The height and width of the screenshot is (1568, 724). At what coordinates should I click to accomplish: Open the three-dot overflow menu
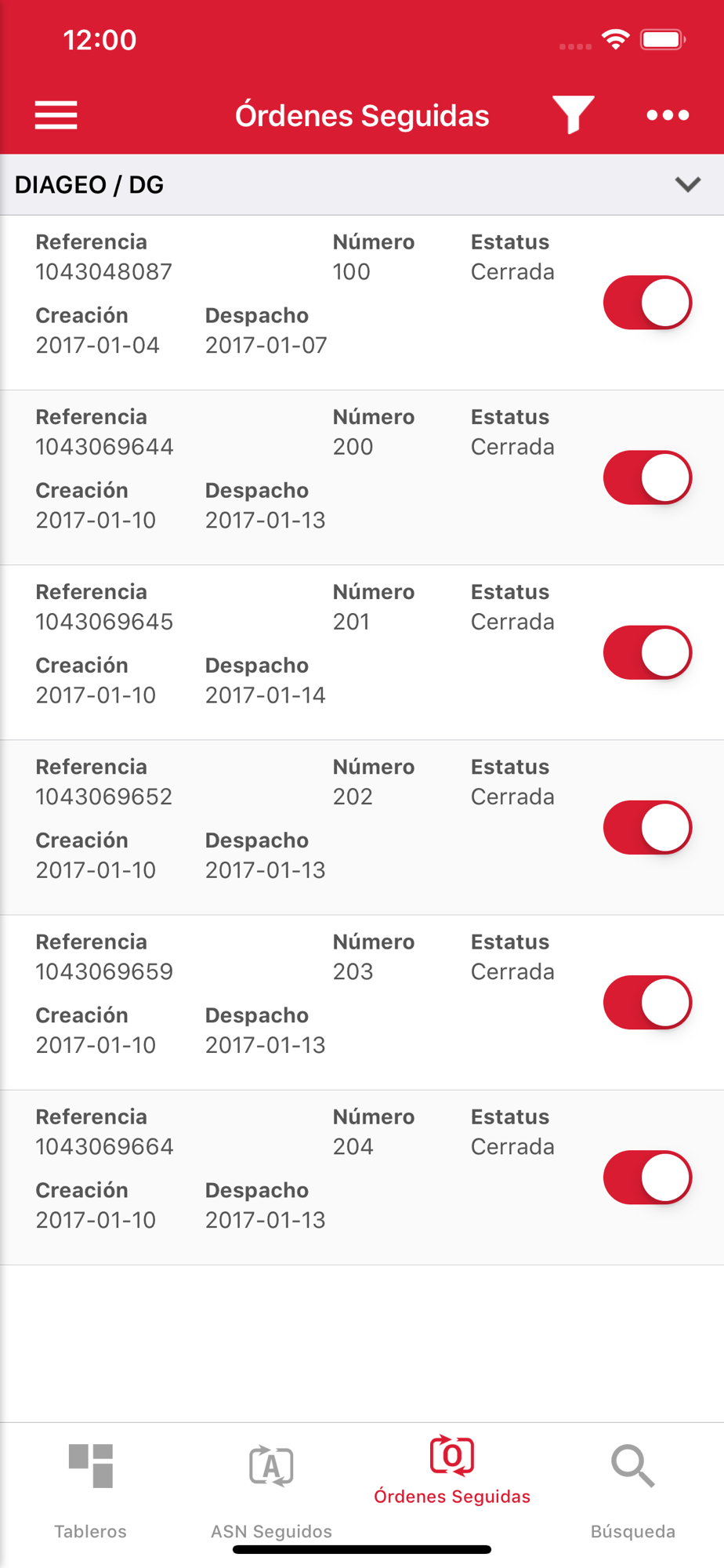click(x=668, y=115)
